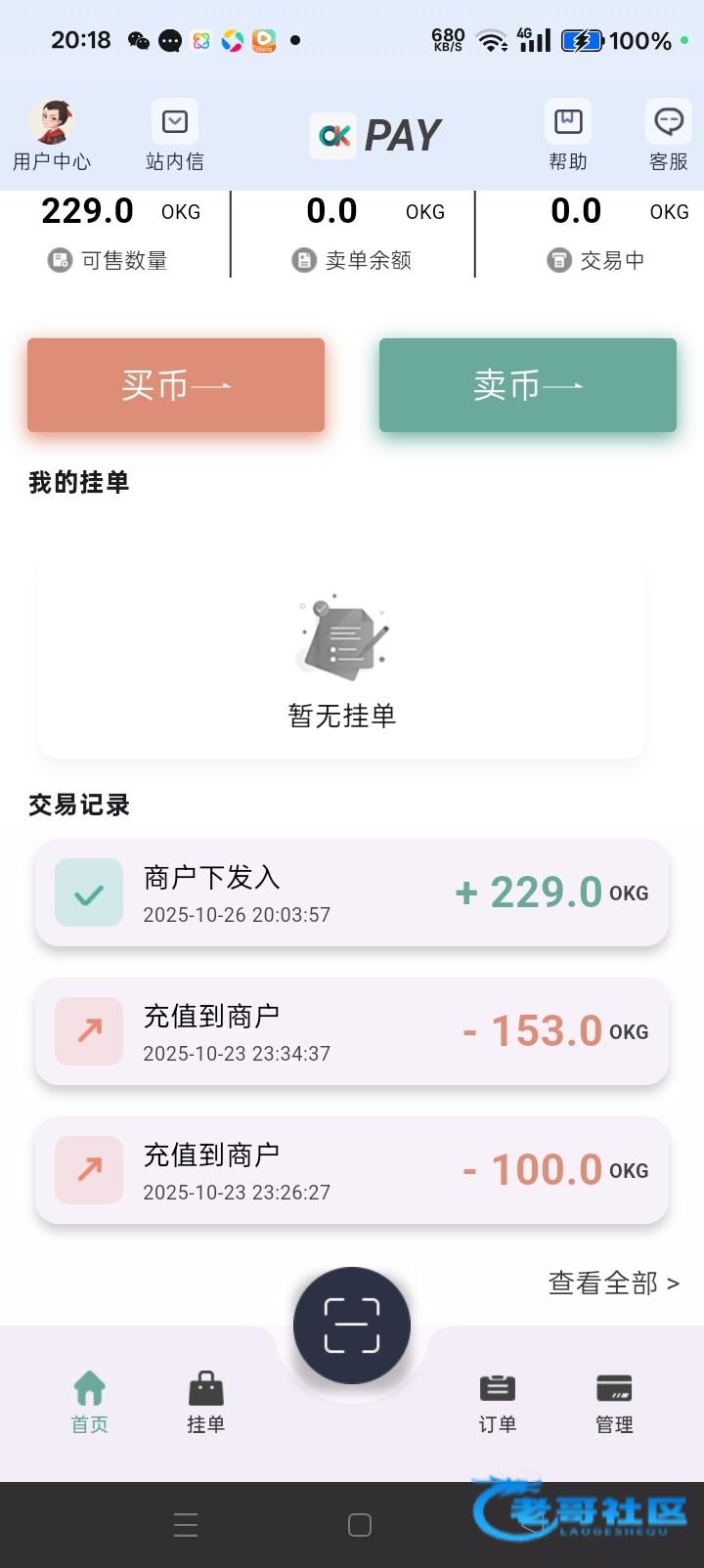The height and width of the screenshot is (1568, 704).
Task: Open the 充值到商户 -100.0 record
Action: click(352, 1170)
